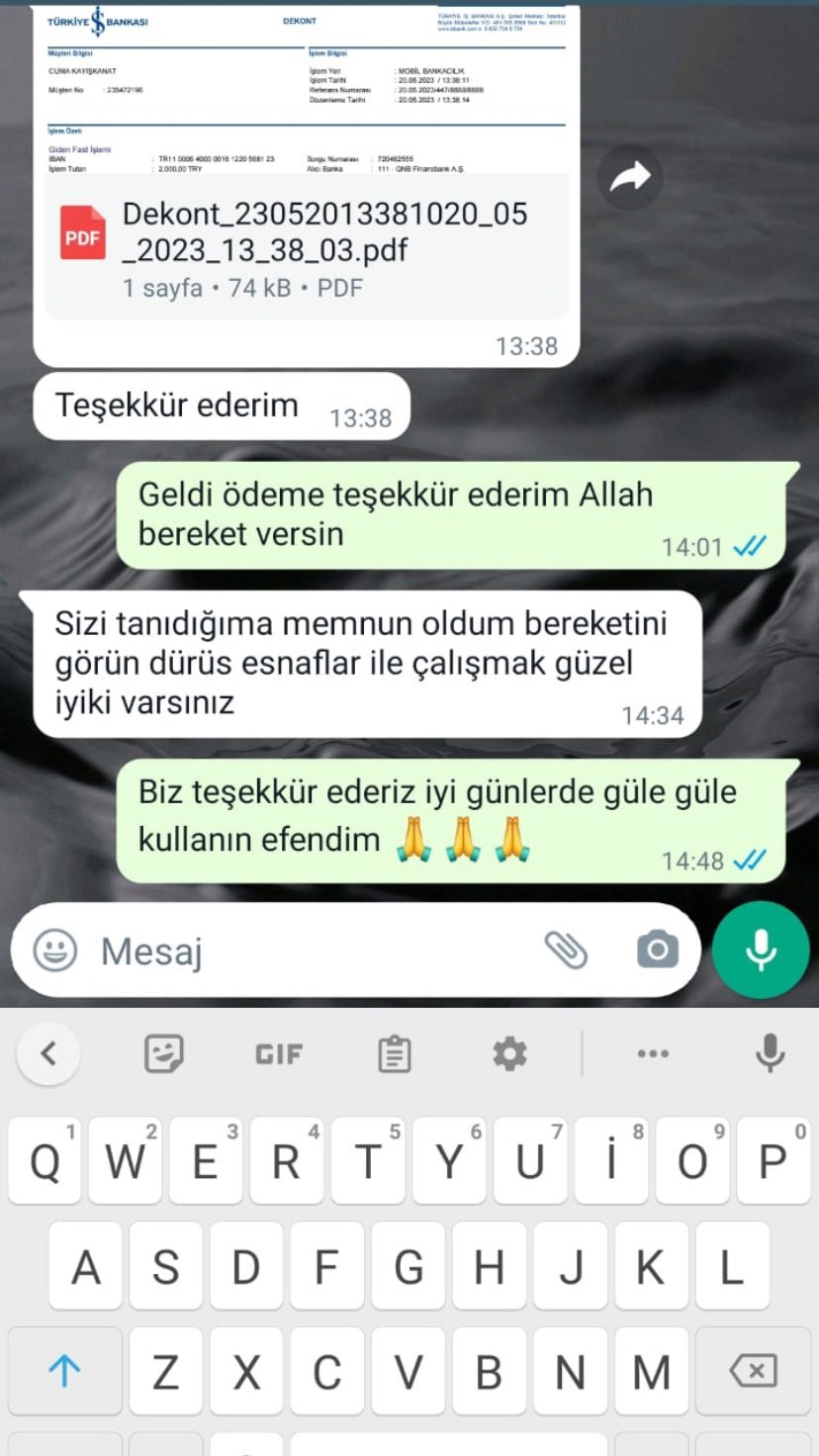Record a voice message with green mic button
819x1456 pixels.
(x=760, y=951)
